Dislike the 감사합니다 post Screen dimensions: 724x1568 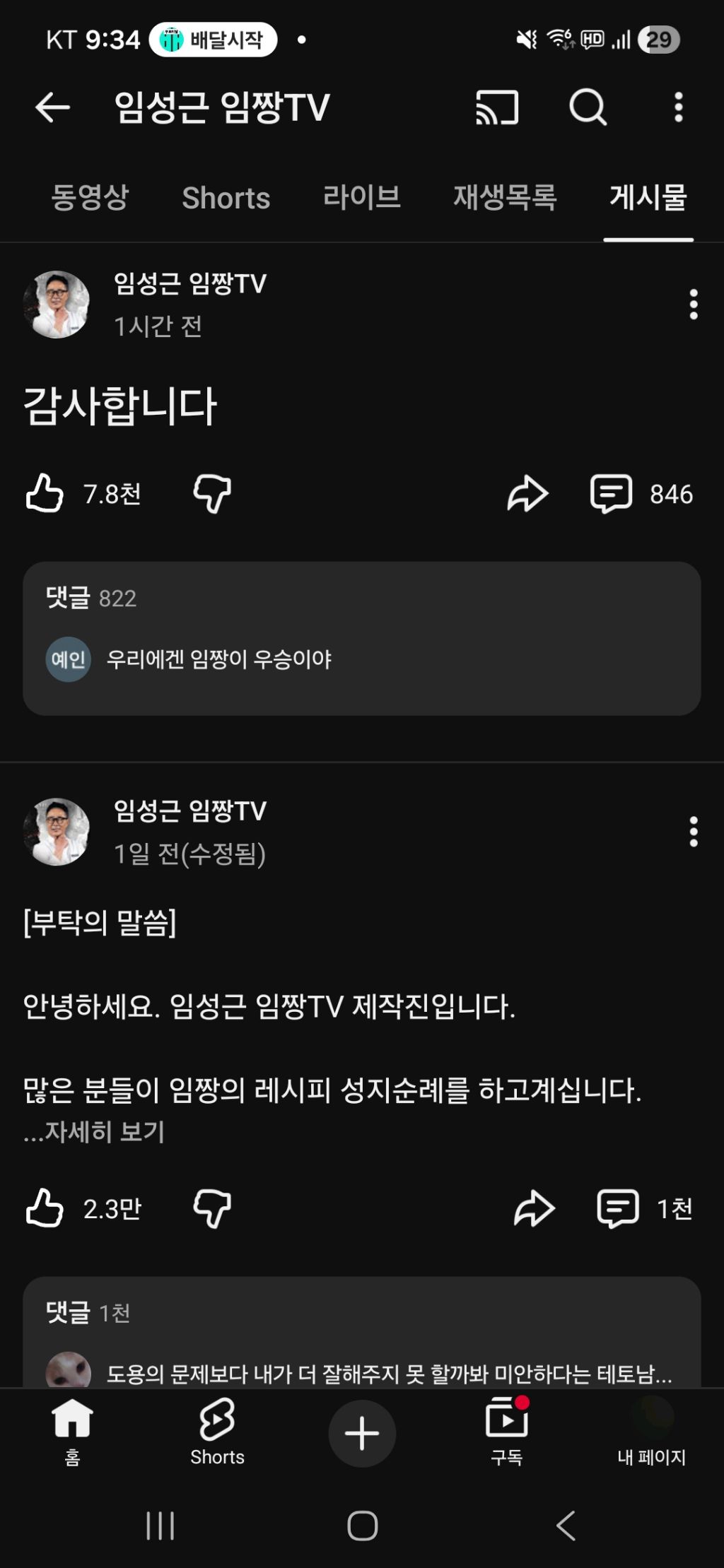tap(212, 493)
